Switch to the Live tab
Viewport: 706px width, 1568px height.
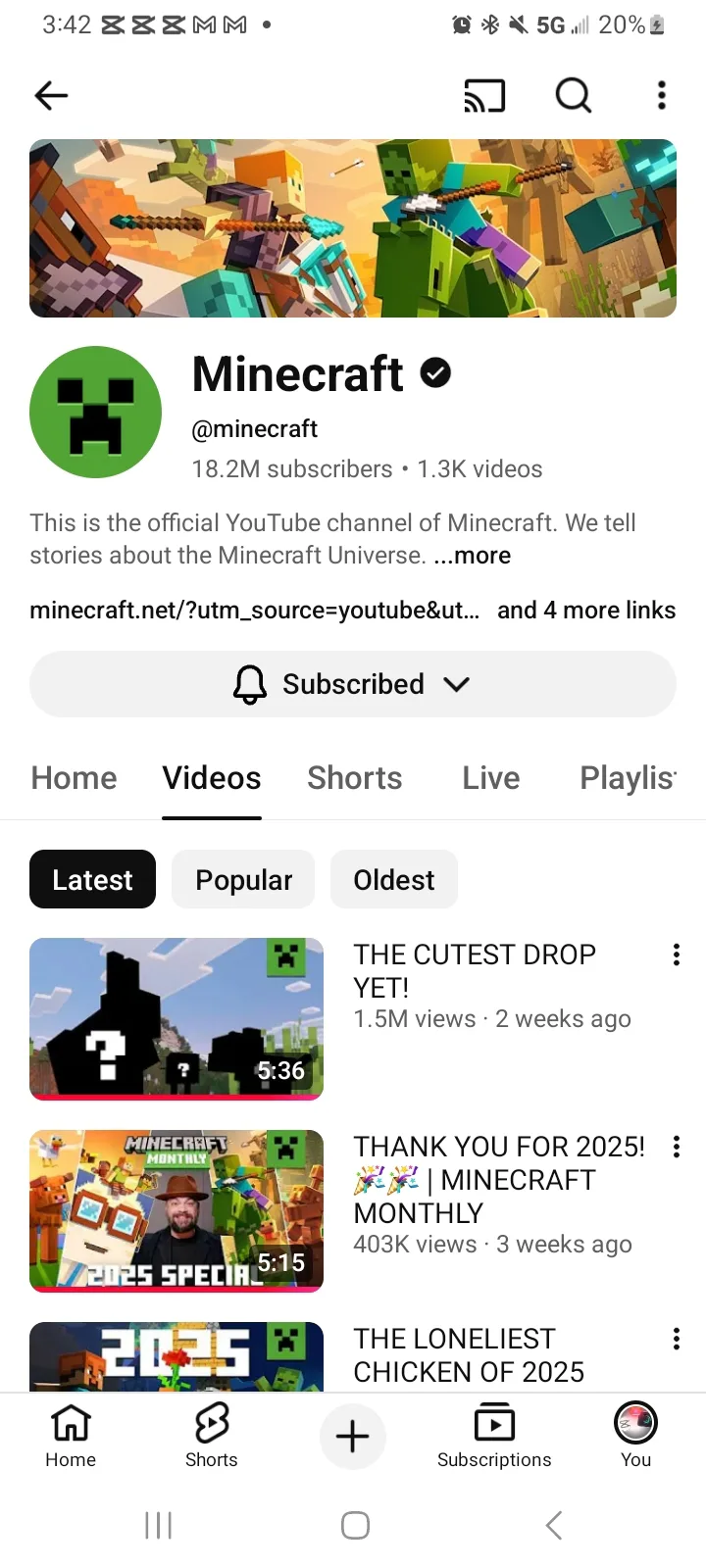pyautogui.click(x=490, y=778)
